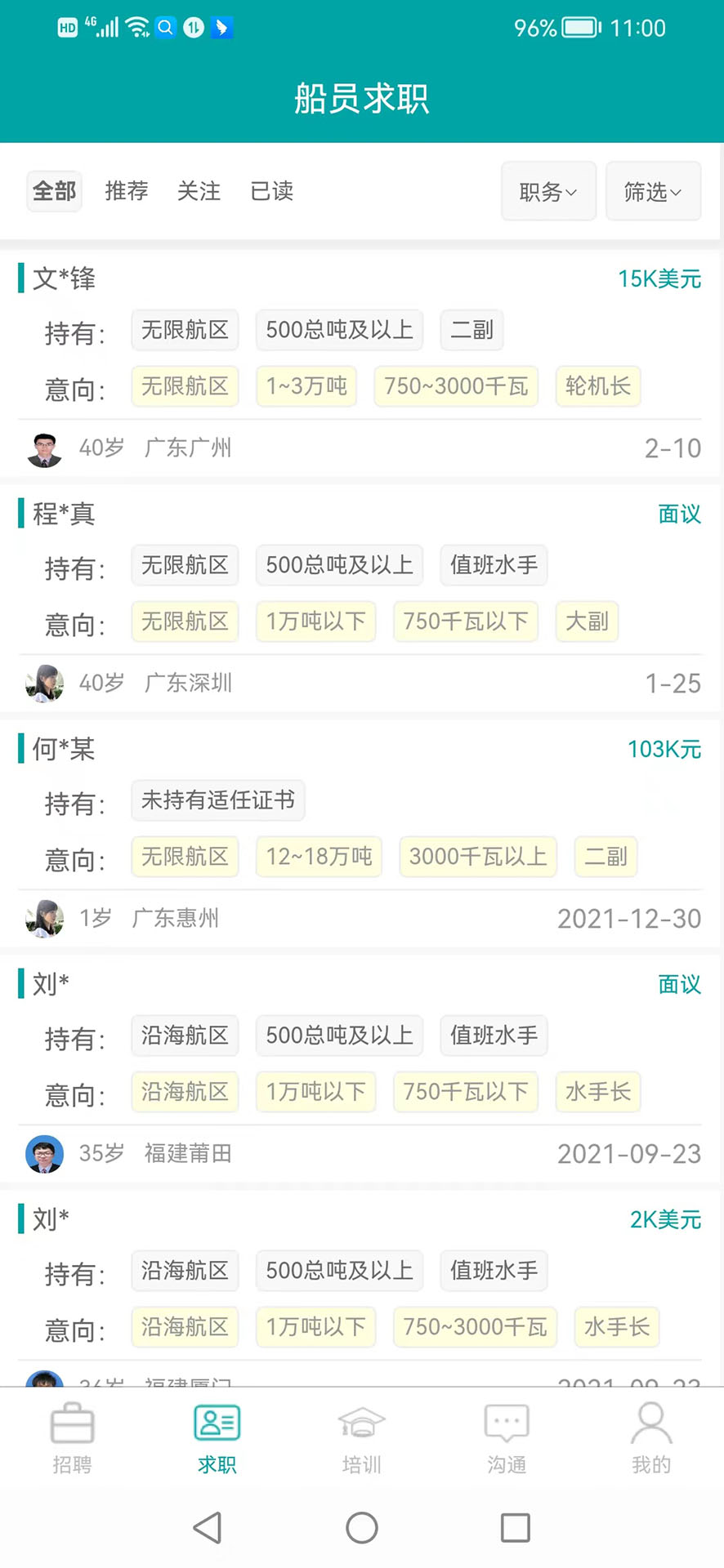
Task: Select the 求职 bottom tab
Action: click(x=217, y=1439)
